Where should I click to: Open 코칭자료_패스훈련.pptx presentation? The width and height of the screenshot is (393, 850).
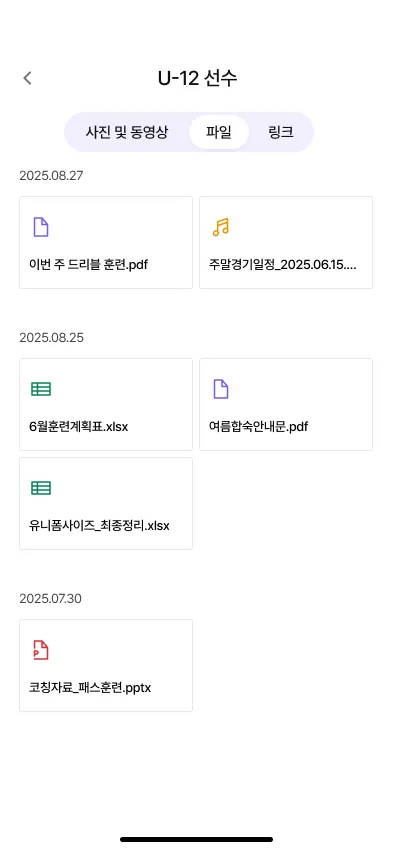point(106,665)
